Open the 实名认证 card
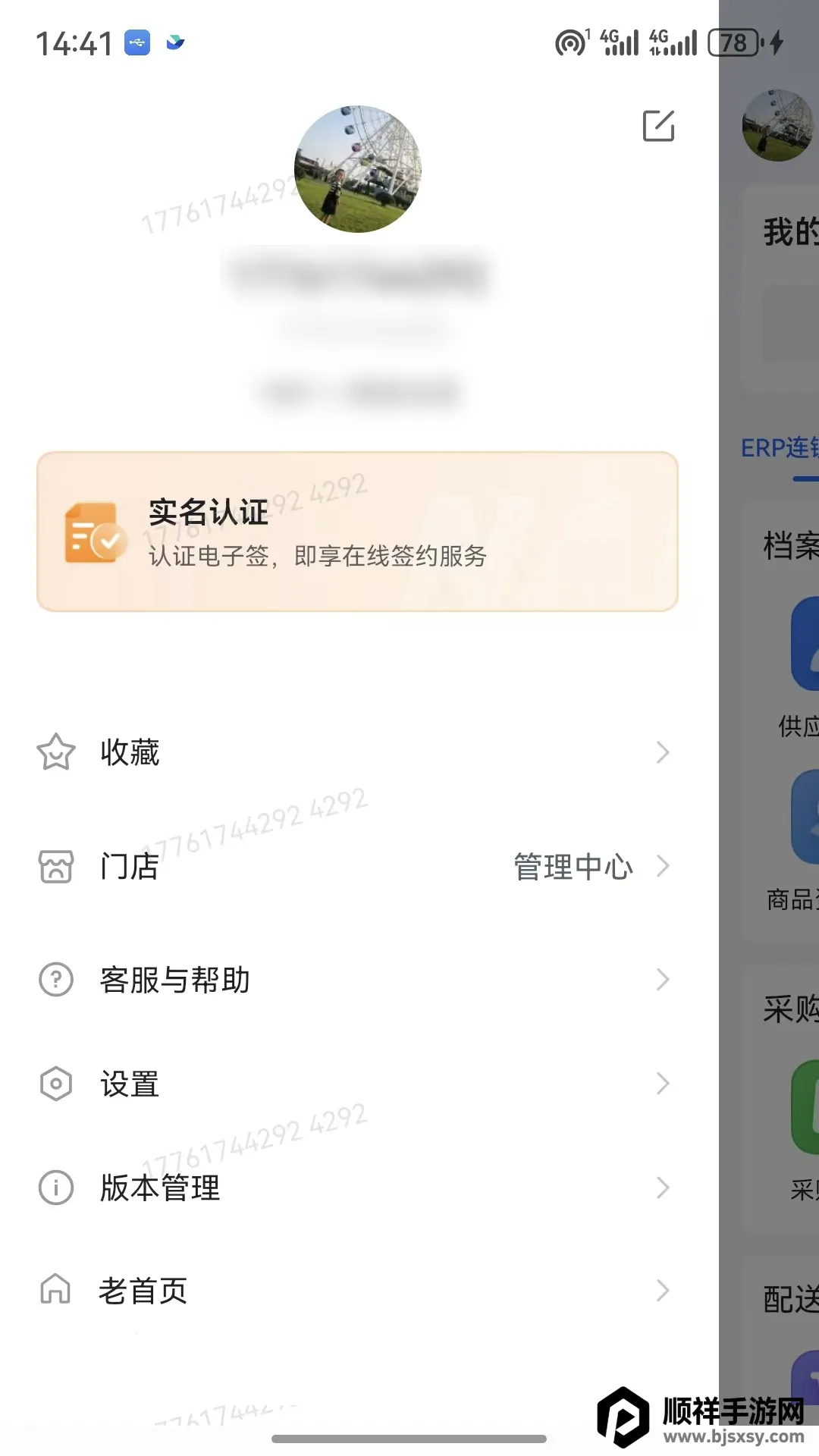 point(357,532)
